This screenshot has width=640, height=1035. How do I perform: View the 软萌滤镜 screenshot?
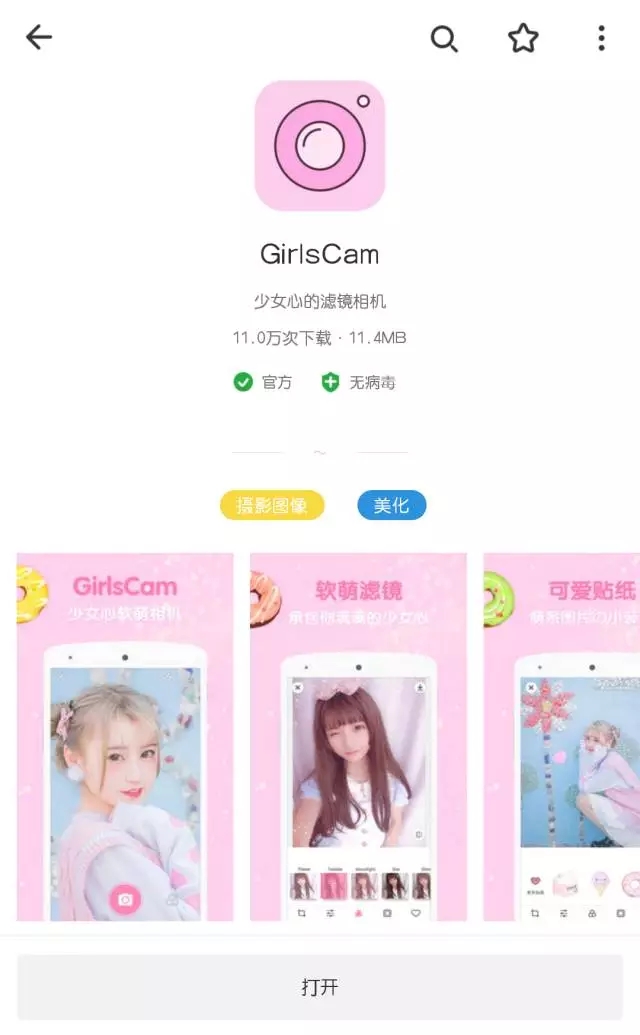[358, 737]
